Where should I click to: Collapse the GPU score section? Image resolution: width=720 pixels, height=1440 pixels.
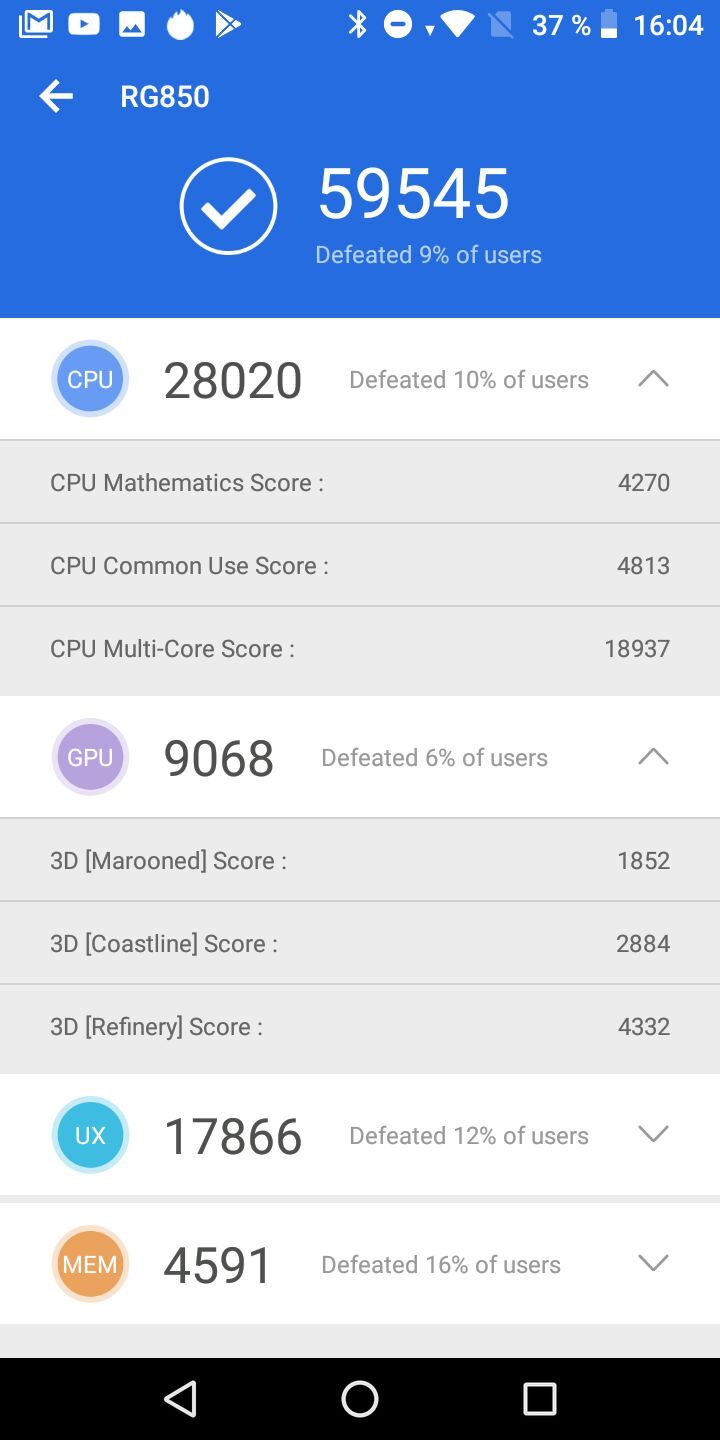coord(652,757)
